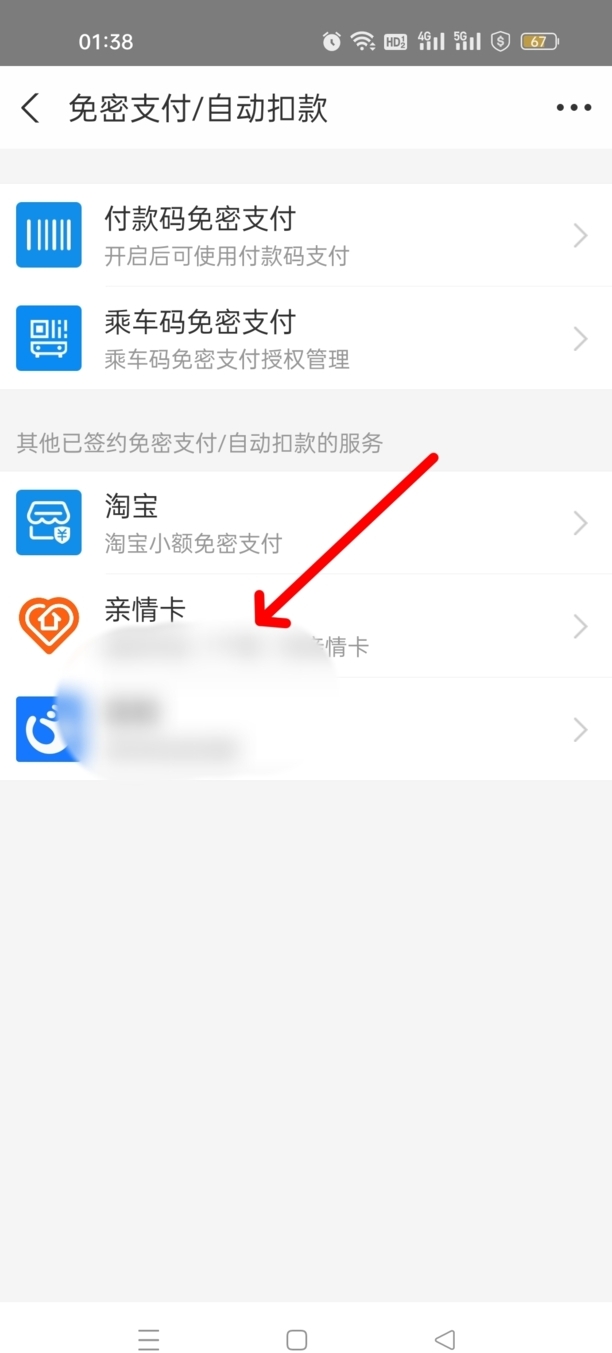Screen dimensions: 612x1353
Task: Tap the system home button
Action: pos(296,1339)
